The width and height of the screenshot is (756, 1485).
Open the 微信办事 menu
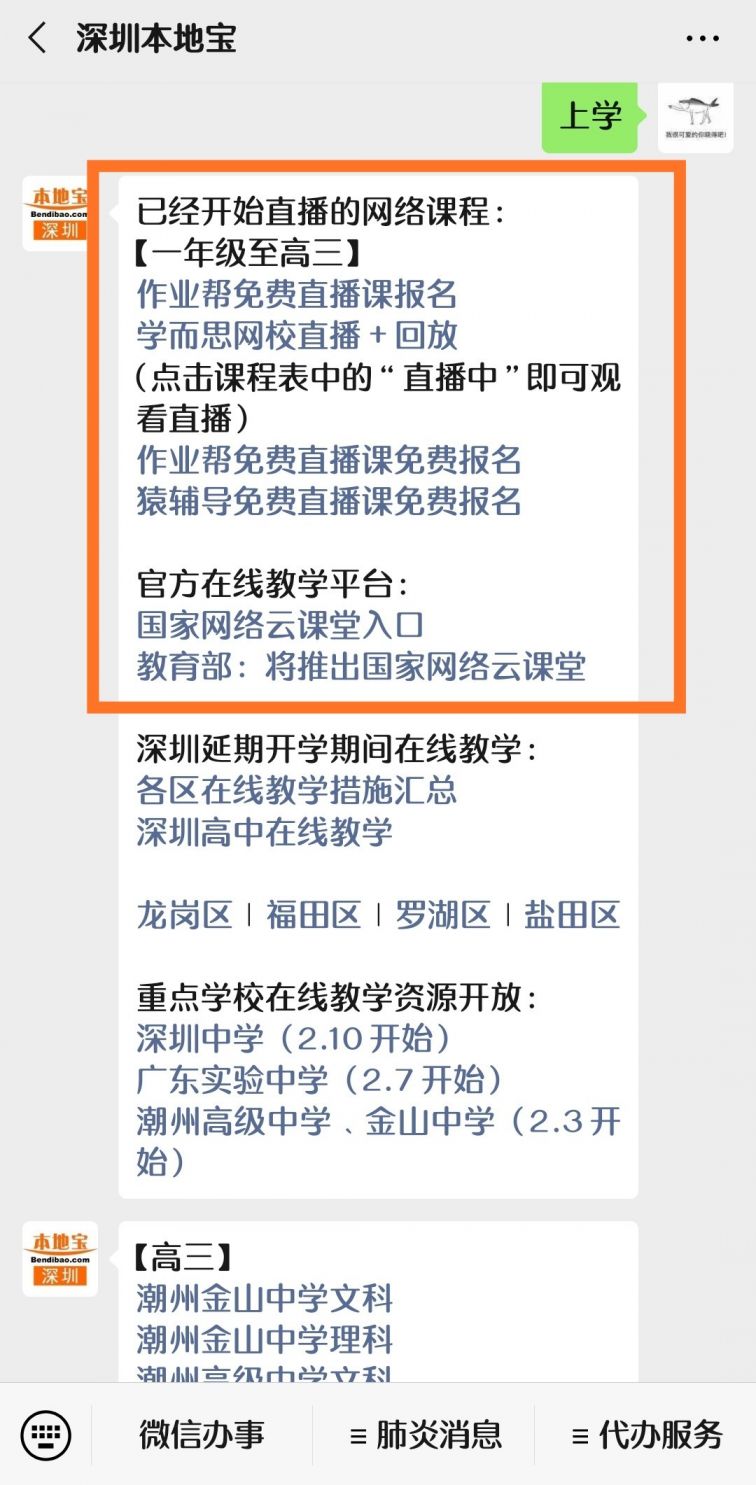(202, 1435)
